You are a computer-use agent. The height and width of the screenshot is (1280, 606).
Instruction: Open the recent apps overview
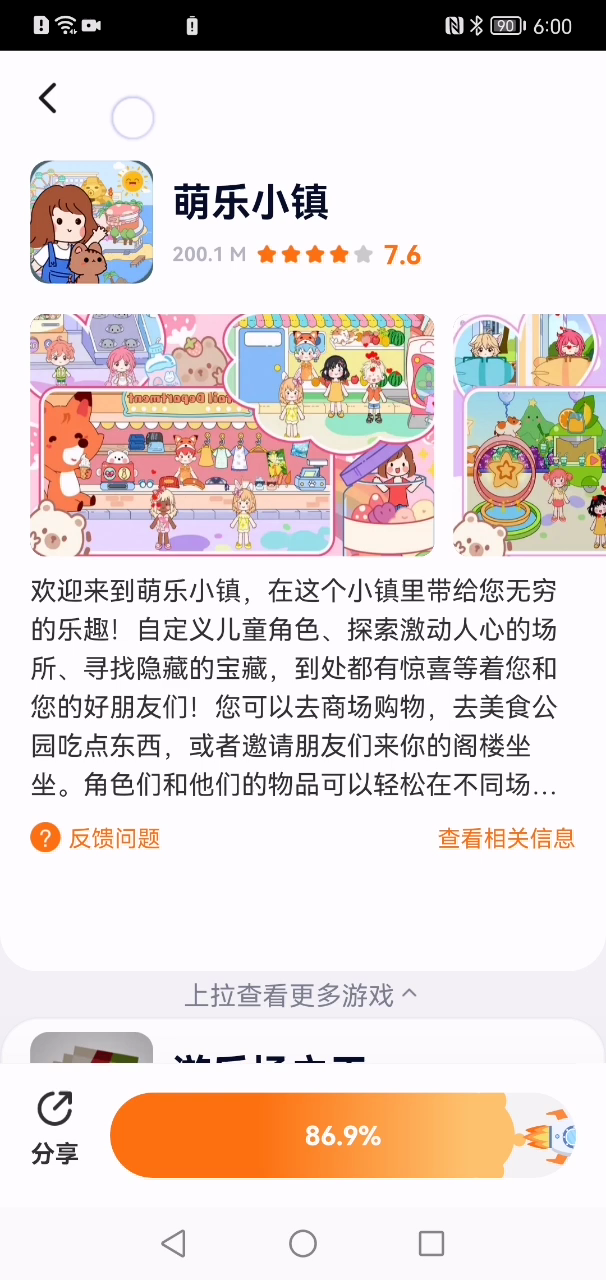pyautogui.click(x=431, y=1243)
